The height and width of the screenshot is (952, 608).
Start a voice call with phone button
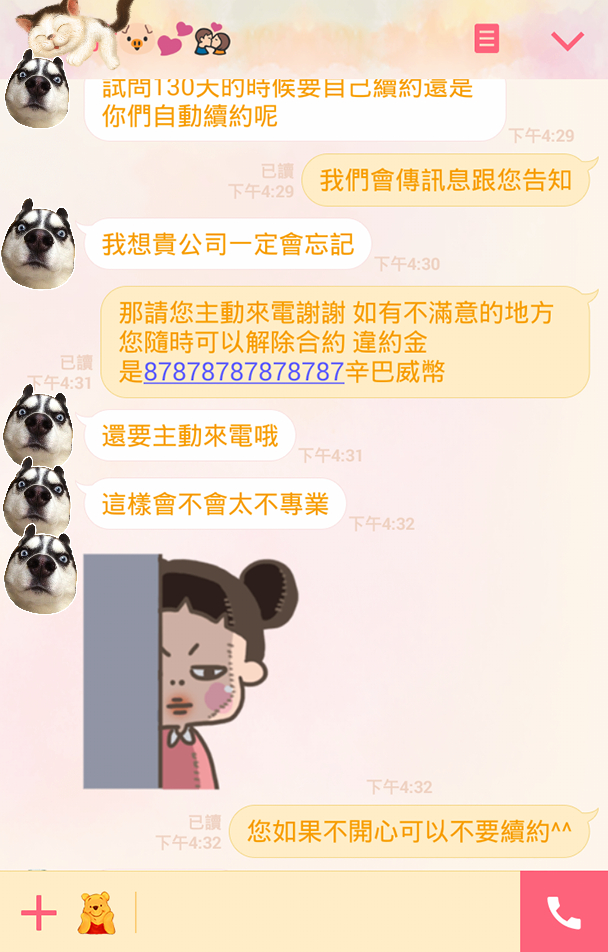[x=563, y=912]
